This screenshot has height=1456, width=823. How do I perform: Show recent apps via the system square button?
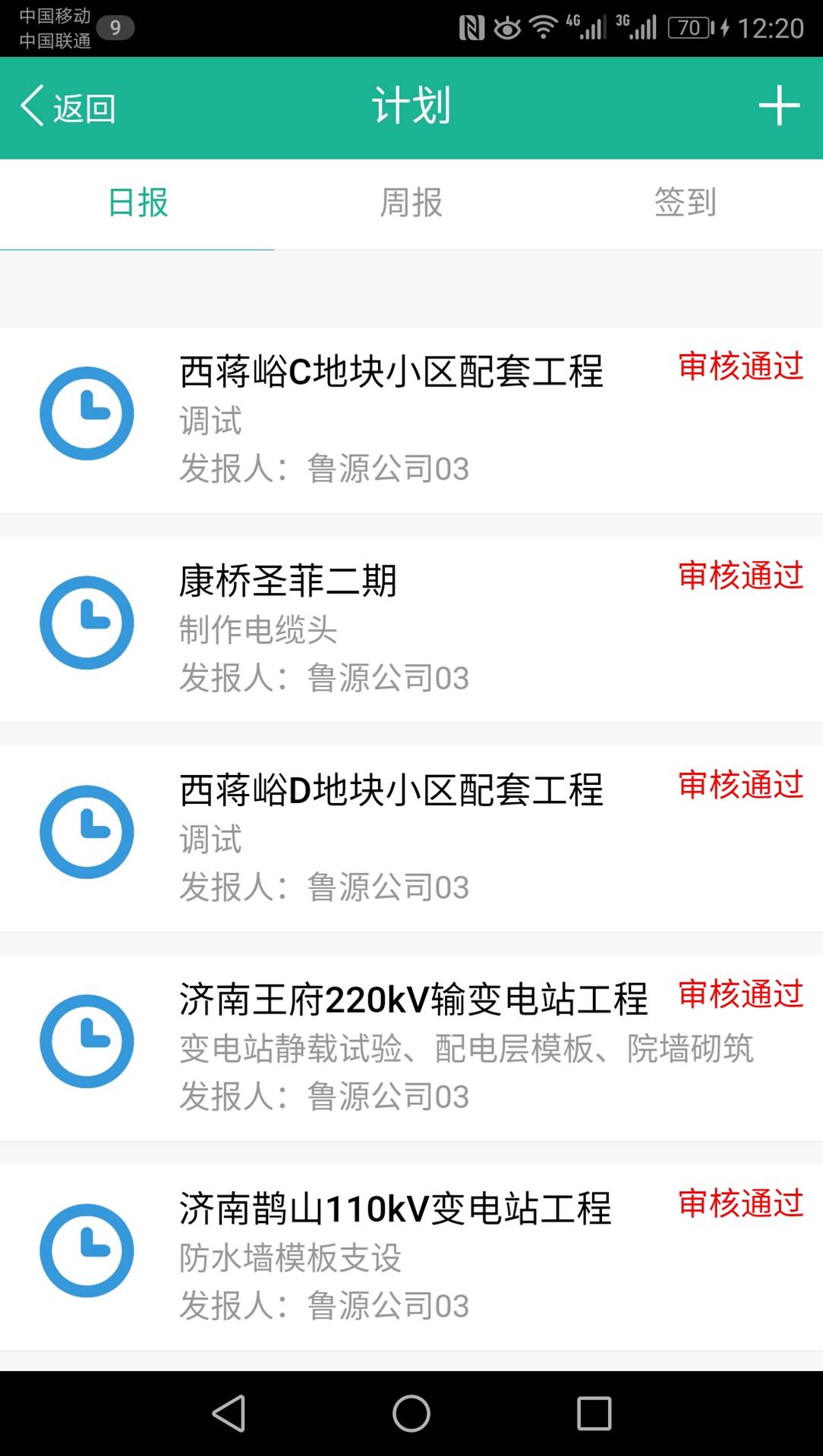594,1413
